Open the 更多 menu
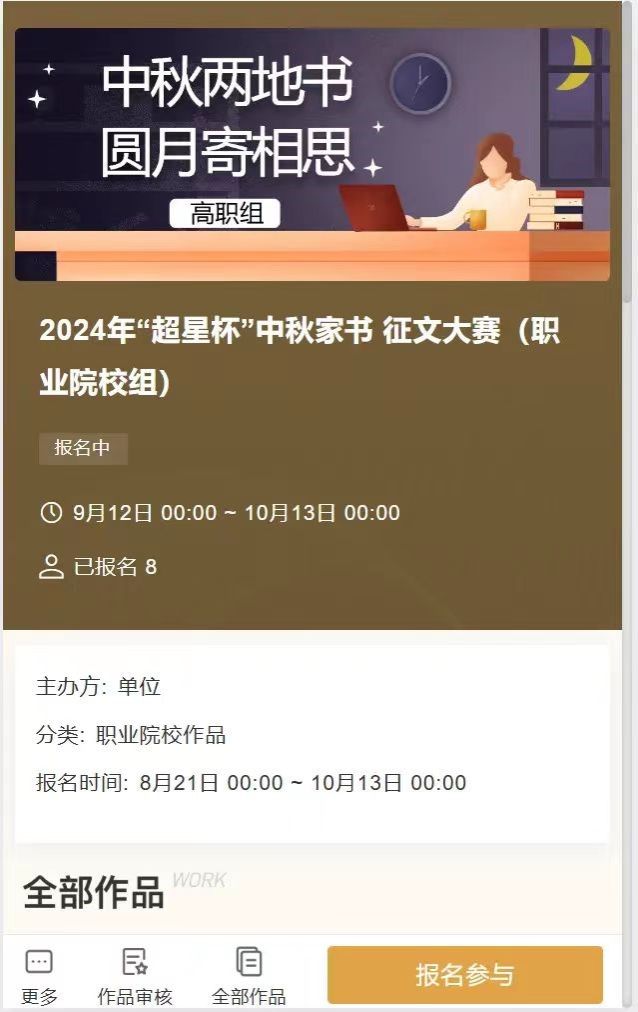The image size is (638, 1012). click(39, 974)
